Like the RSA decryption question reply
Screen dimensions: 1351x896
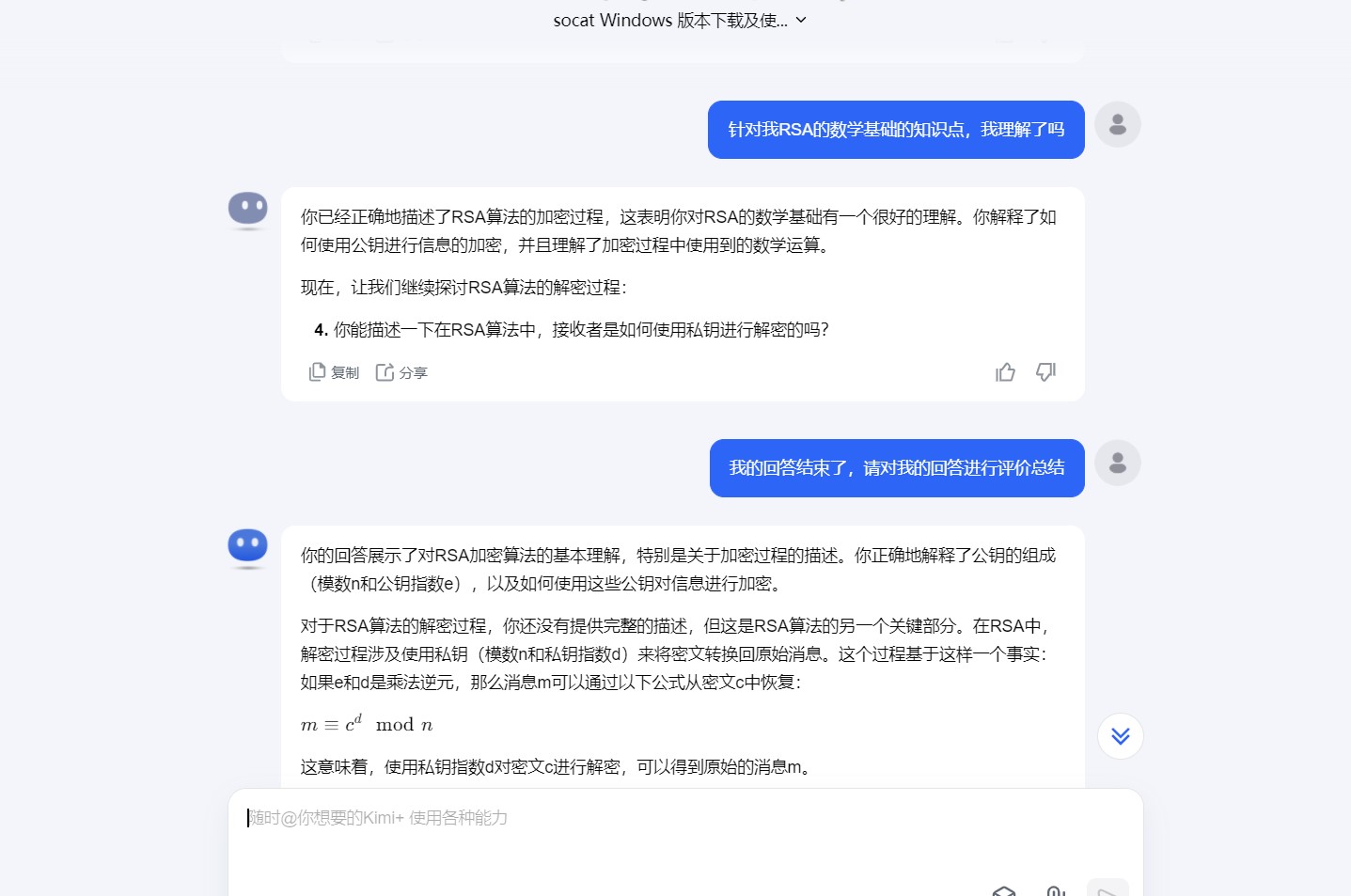pyautogui.click(x=1005, y=372)
